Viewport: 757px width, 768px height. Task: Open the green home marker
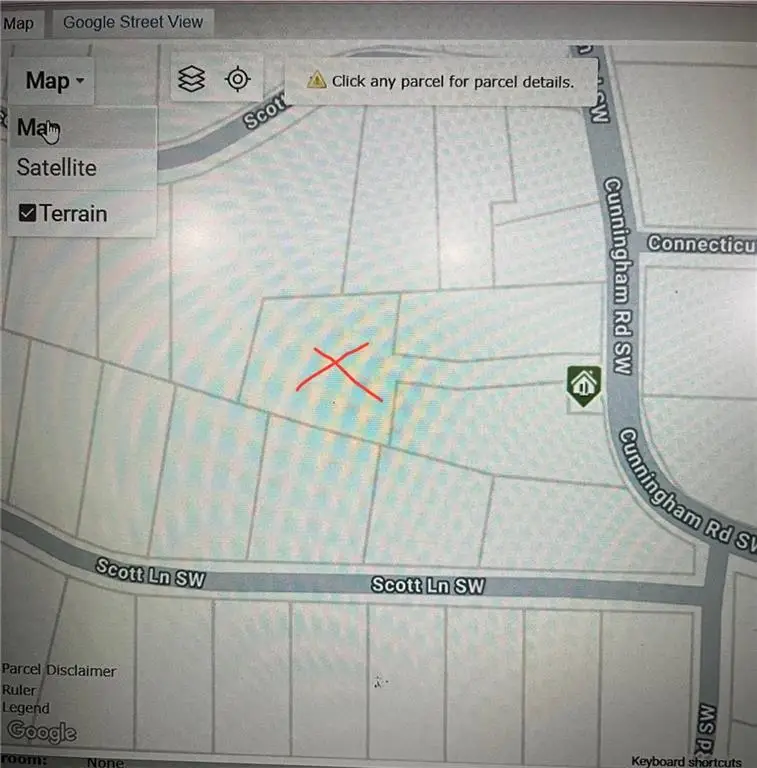(x=583, y=385)
